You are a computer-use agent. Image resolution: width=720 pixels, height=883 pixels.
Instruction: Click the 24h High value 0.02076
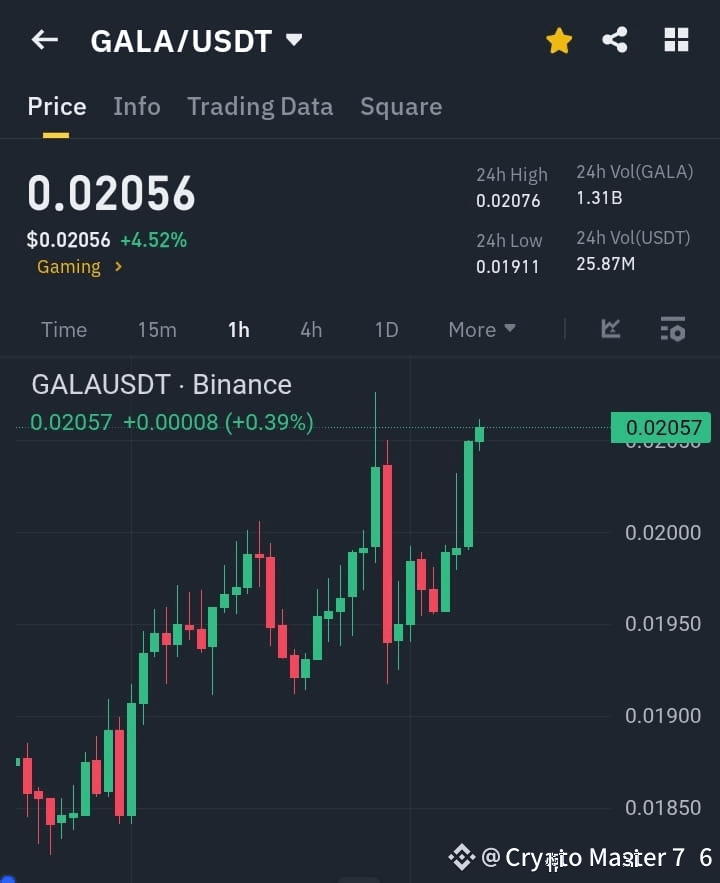[x=510, y=201]
